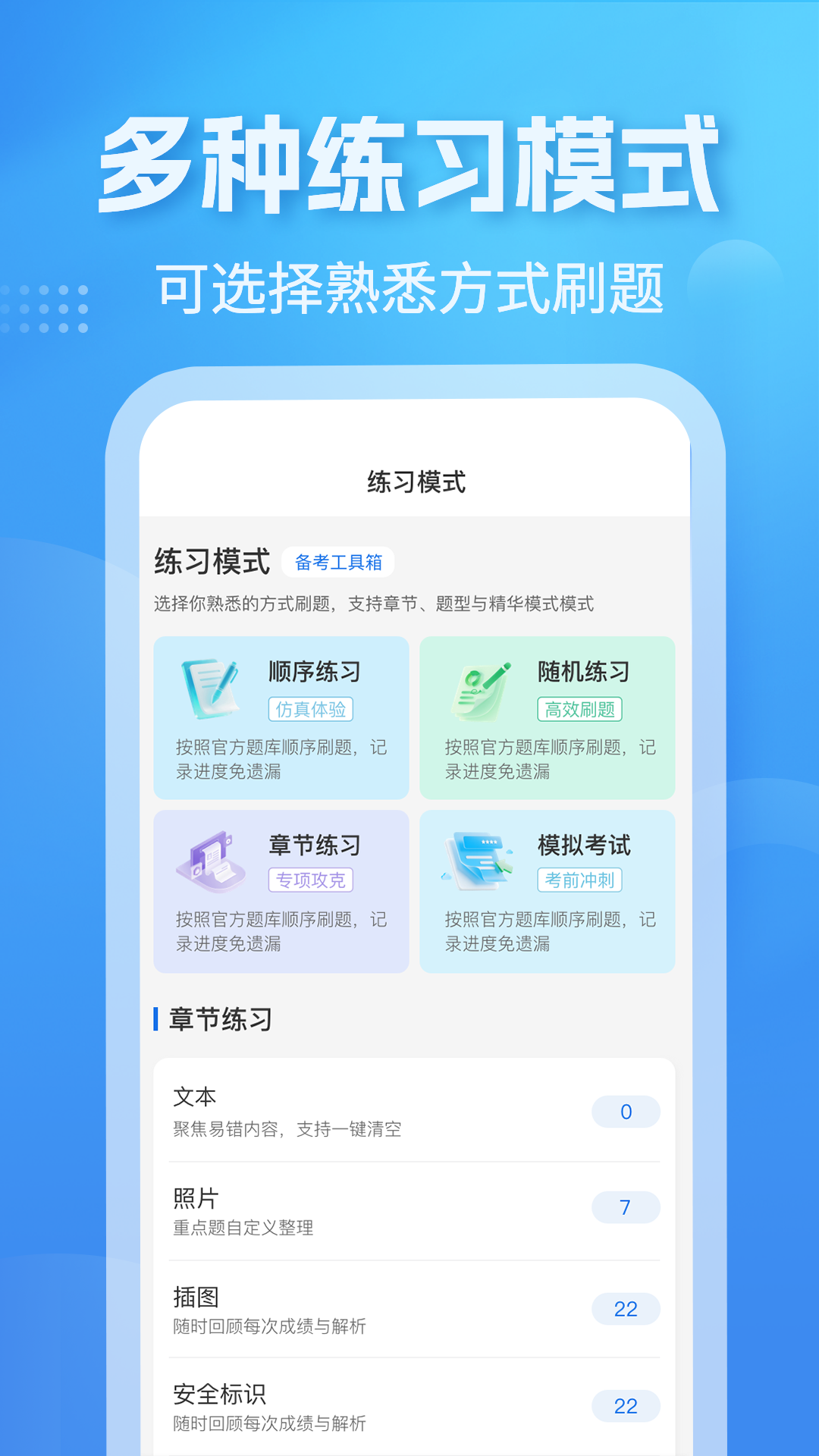Switch to 练习模式 header tab

(409, 480)
